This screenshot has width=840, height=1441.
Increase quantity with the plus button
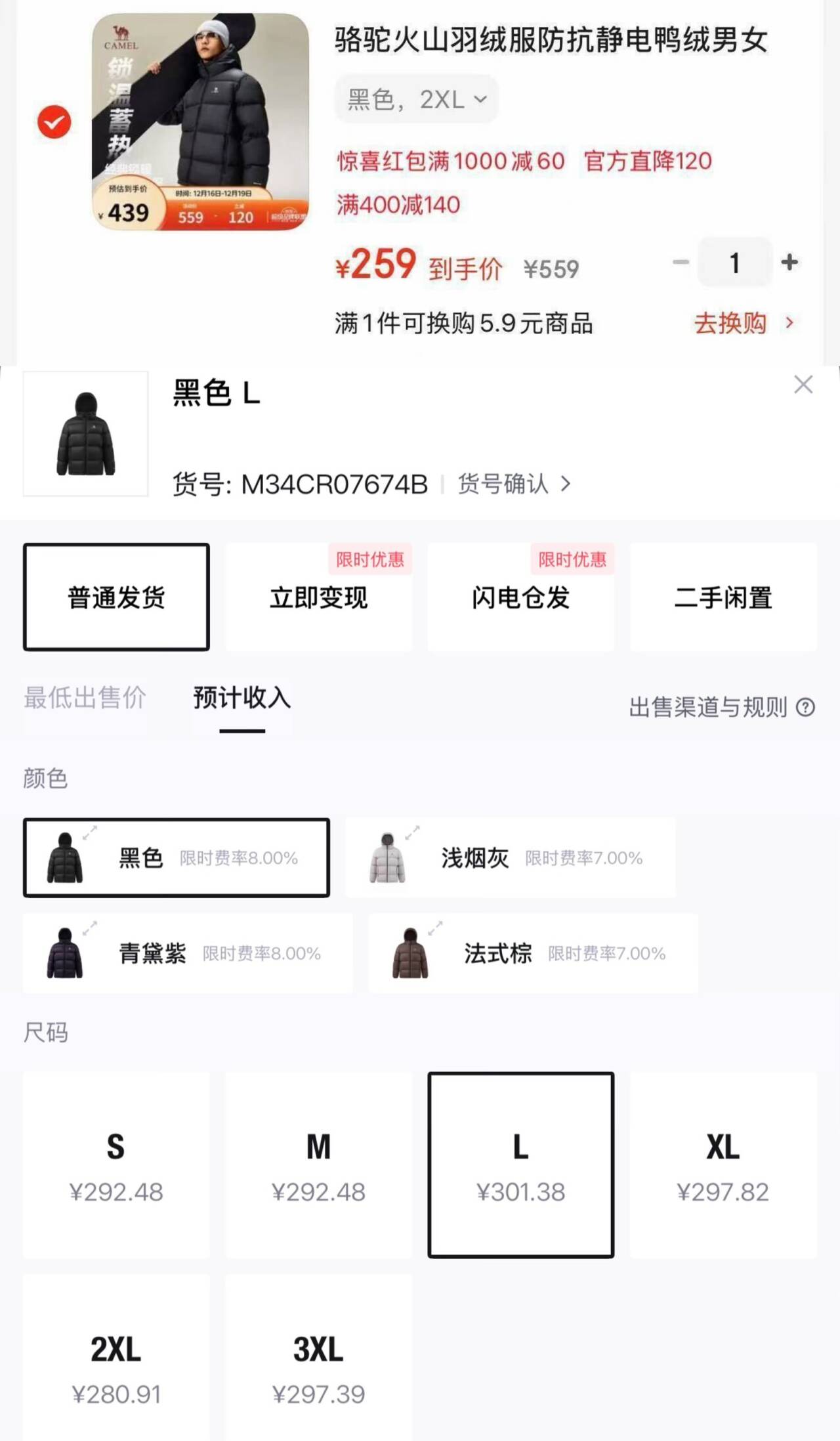(789, 262)
